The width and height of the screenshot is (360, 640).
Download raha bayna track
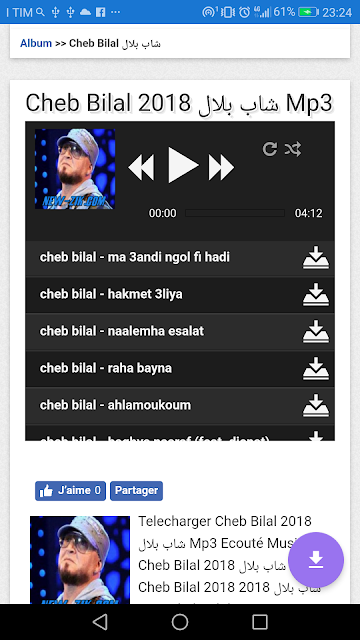tap(316, 369)
